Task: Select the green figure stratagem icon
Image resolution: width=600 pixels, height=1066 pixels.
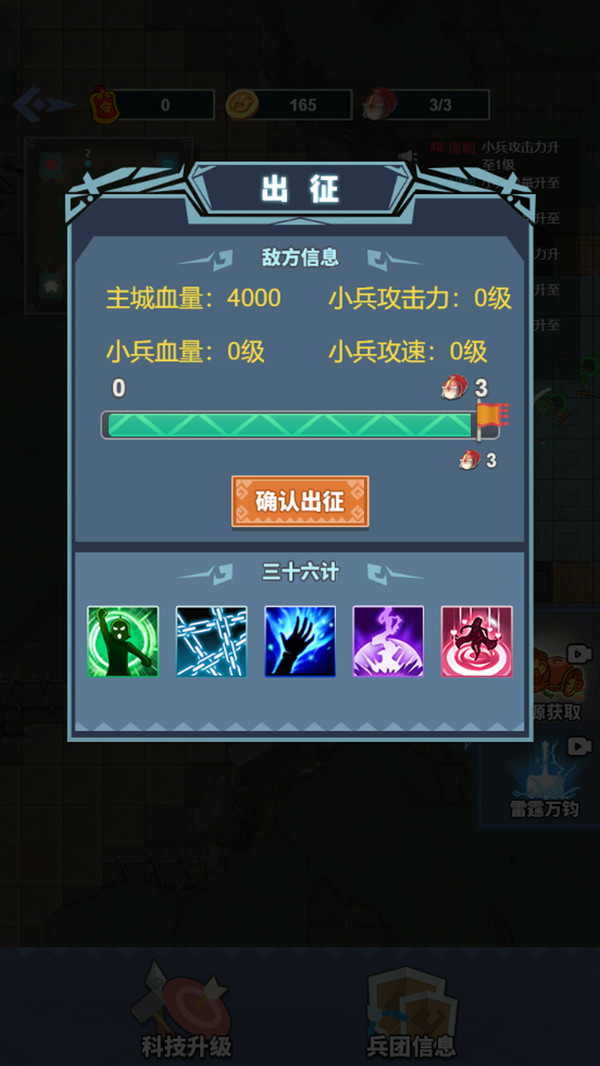Action: [x=123, y=641]
